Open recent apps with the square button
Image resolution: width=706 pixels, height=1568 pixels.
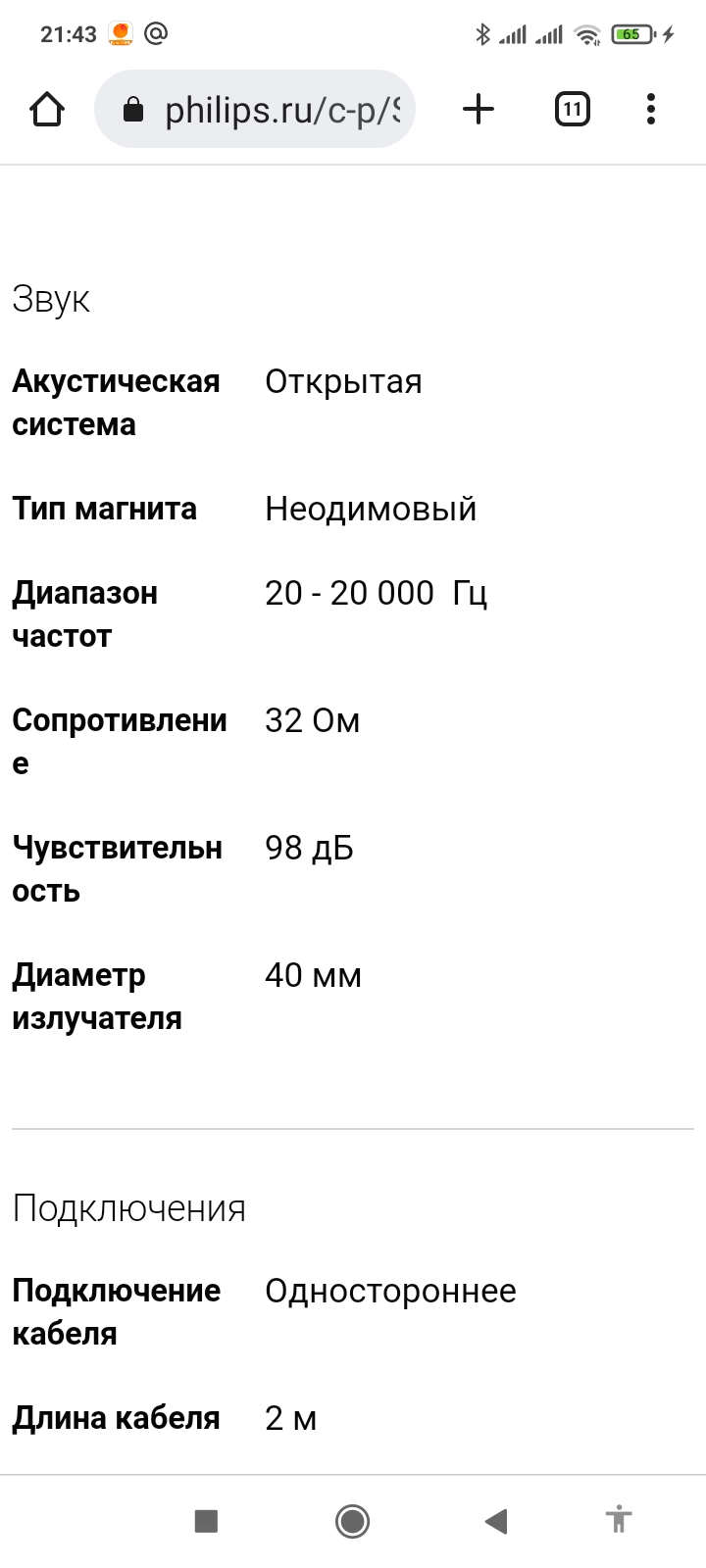(206, 1521)
